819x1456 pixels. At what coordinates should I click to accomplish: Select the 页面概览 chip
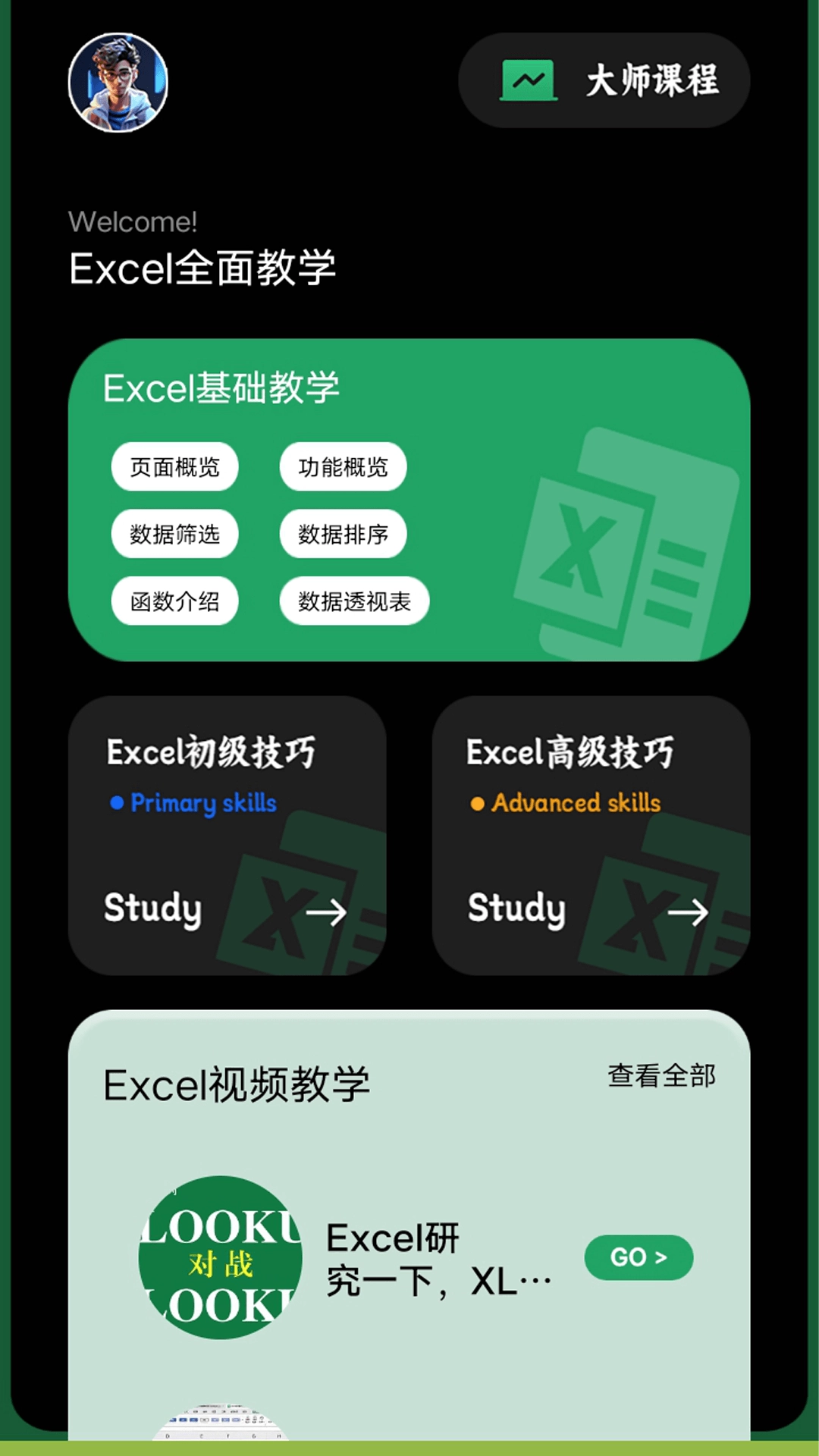[x=175, y=467]
